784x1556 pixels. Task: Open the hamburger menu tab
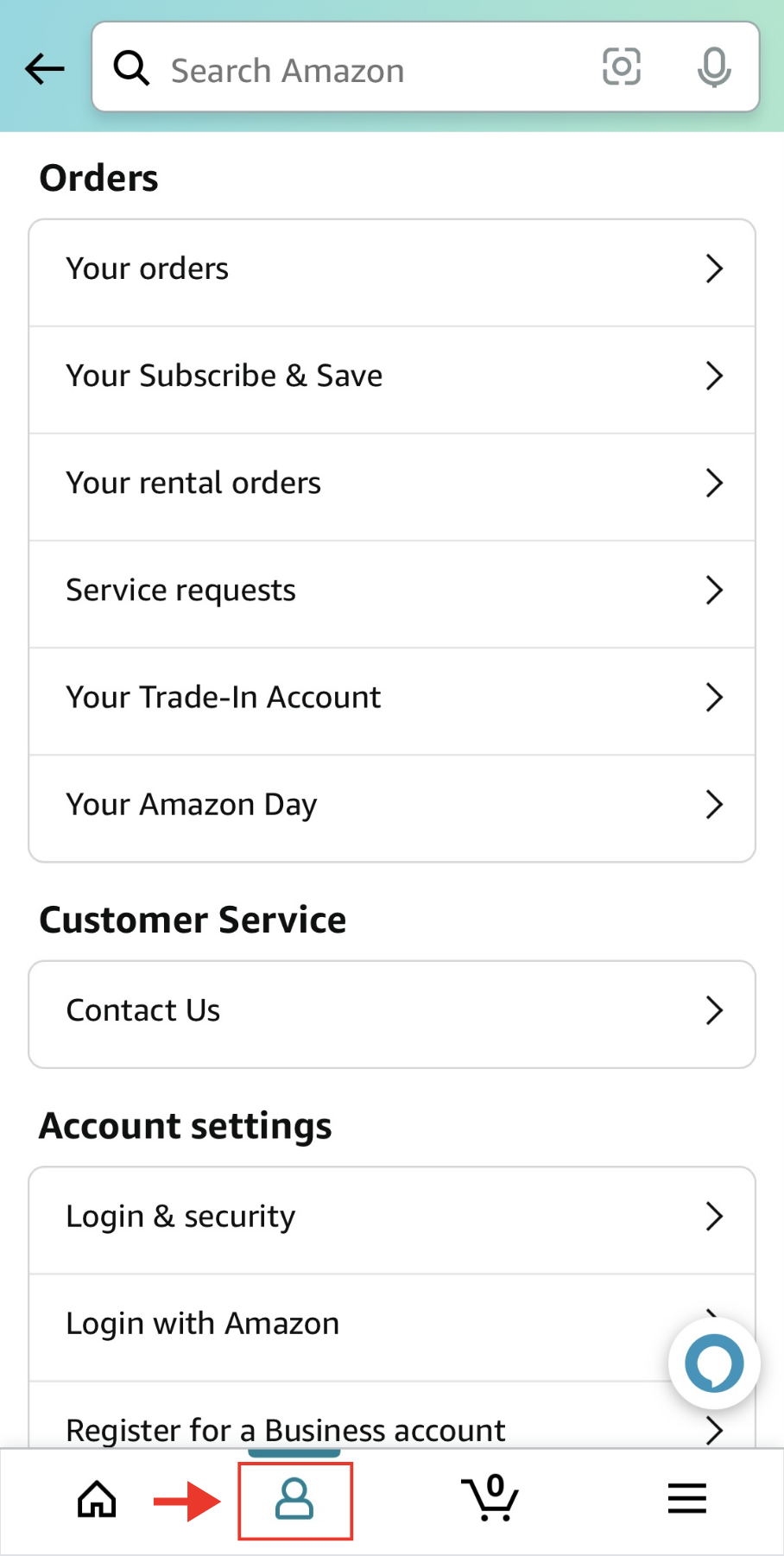click(x=687, y=1499)
